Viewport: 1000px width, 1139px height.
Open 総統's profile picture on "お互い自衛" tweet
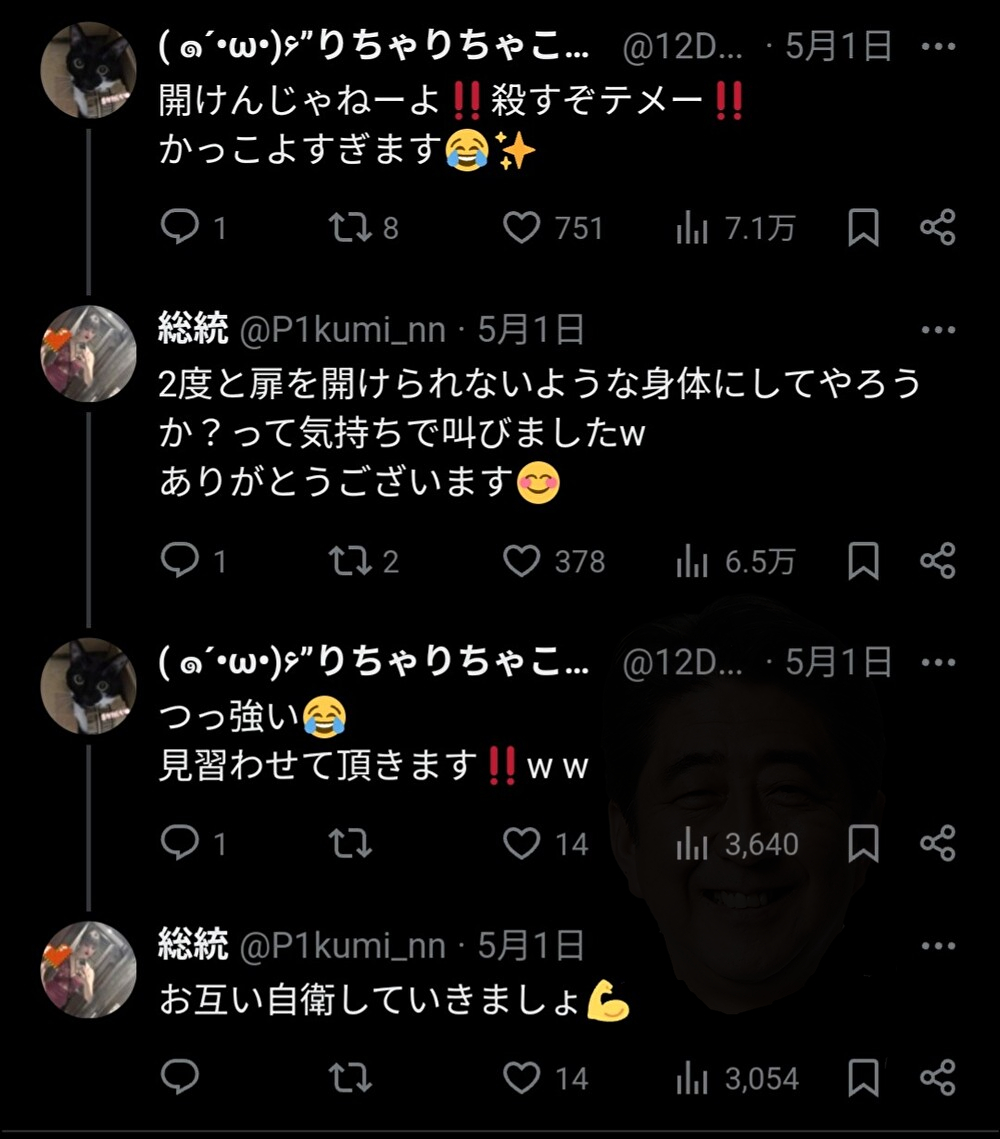(x=88, y=969)
